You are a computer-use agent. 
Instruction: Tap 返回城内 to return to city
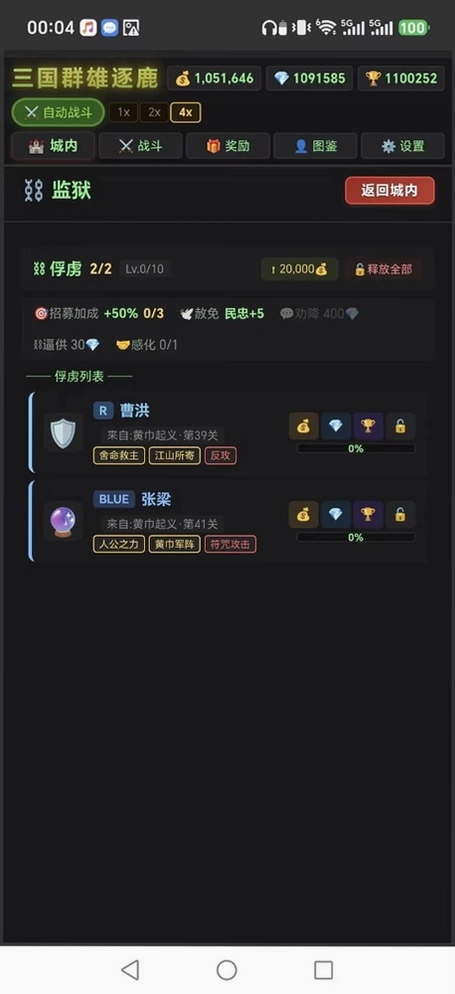(x=390, y=190)
